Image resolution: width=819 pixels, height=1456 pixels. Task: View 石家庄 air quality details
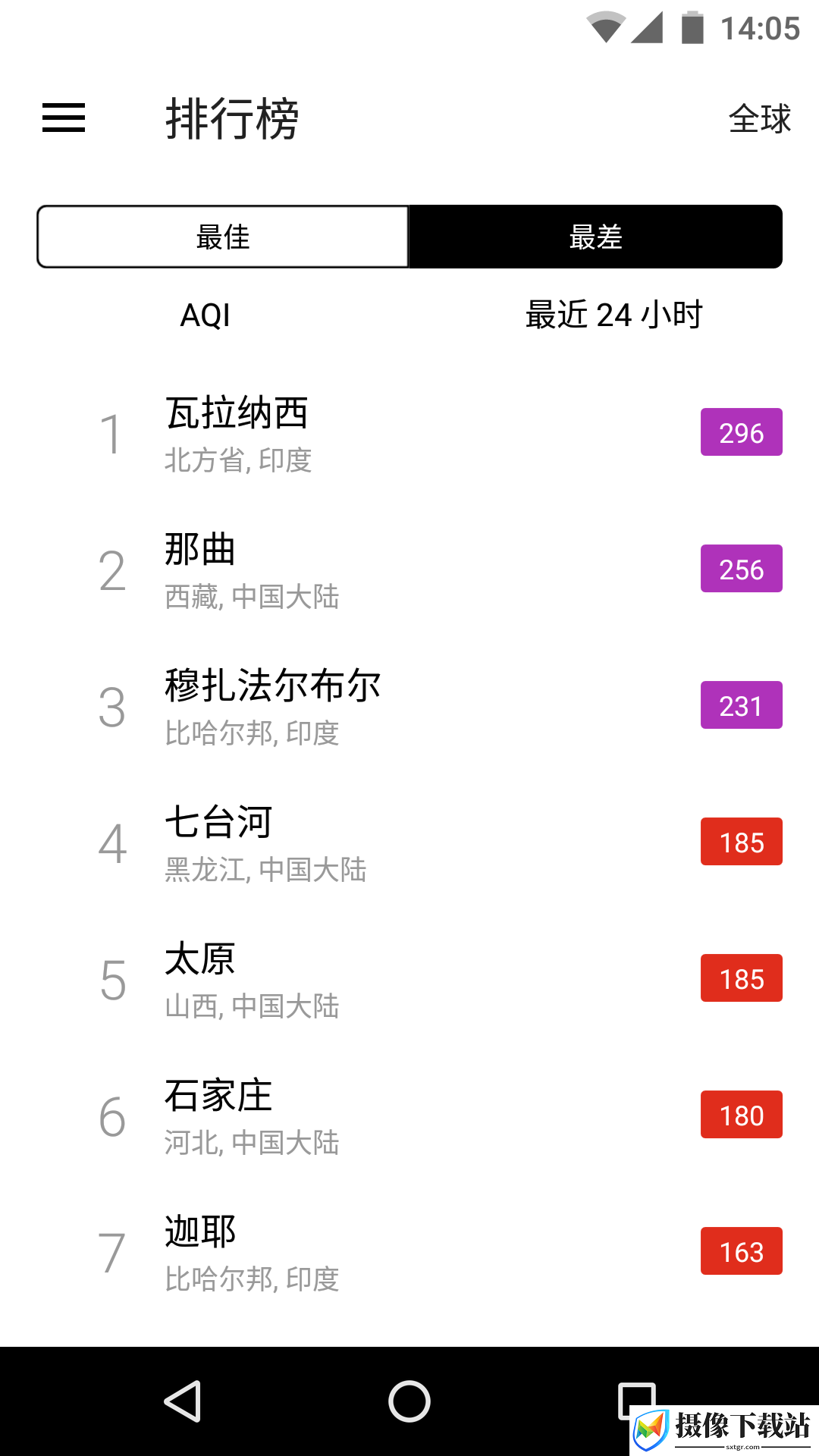pyautogui.click(x=409, y=1116)
